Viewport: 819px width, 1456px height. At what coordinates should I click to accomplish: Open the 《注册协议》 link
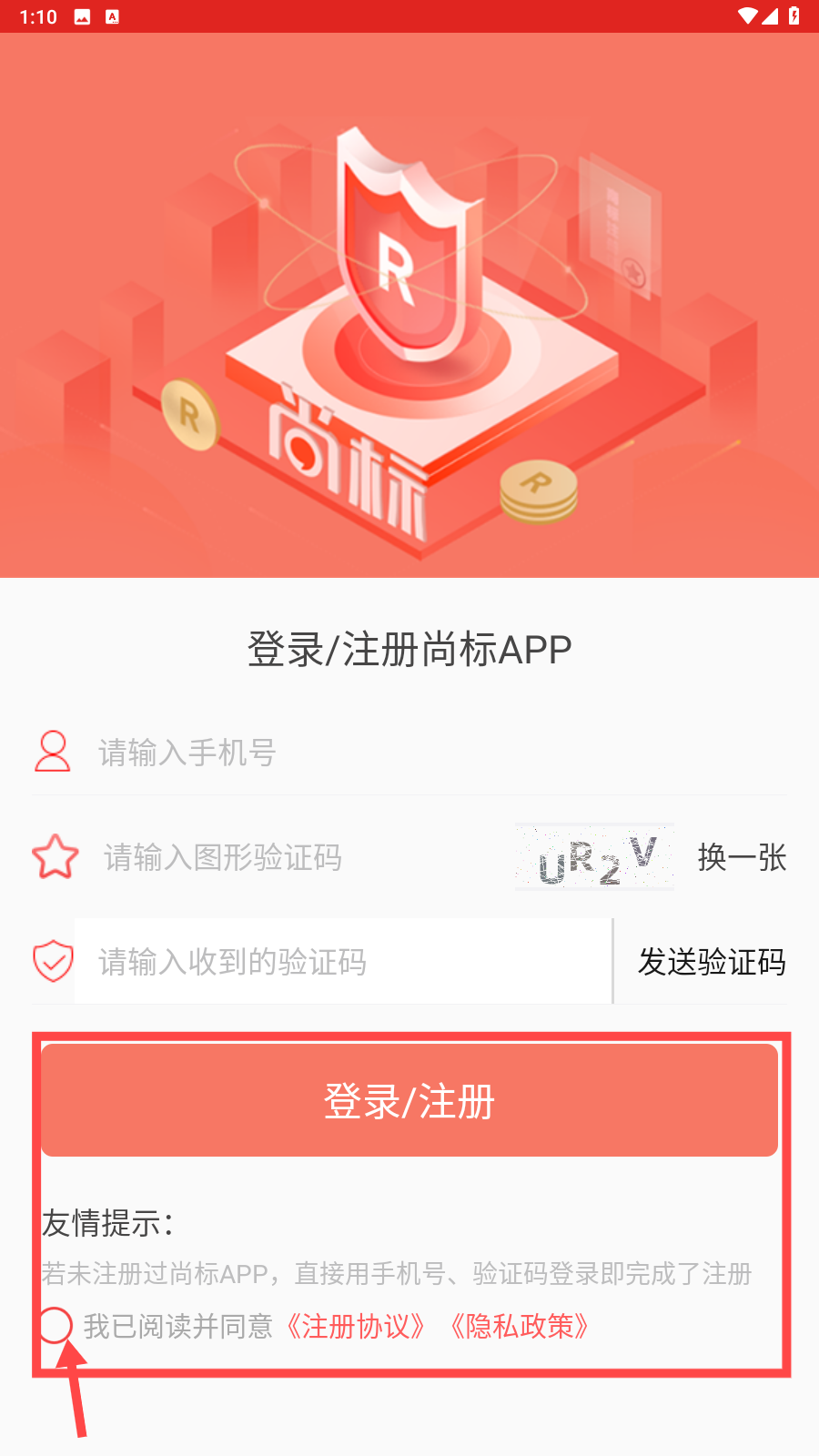coord(355,1327)
